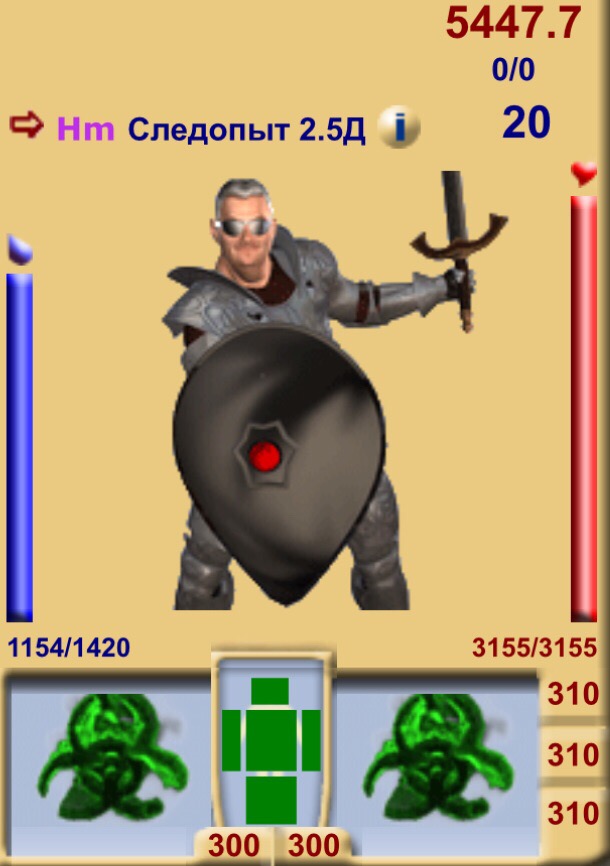610x866 pixels.
Task: Open the info icon beside Следопыт 2.5Д
Action: [399, 128]
